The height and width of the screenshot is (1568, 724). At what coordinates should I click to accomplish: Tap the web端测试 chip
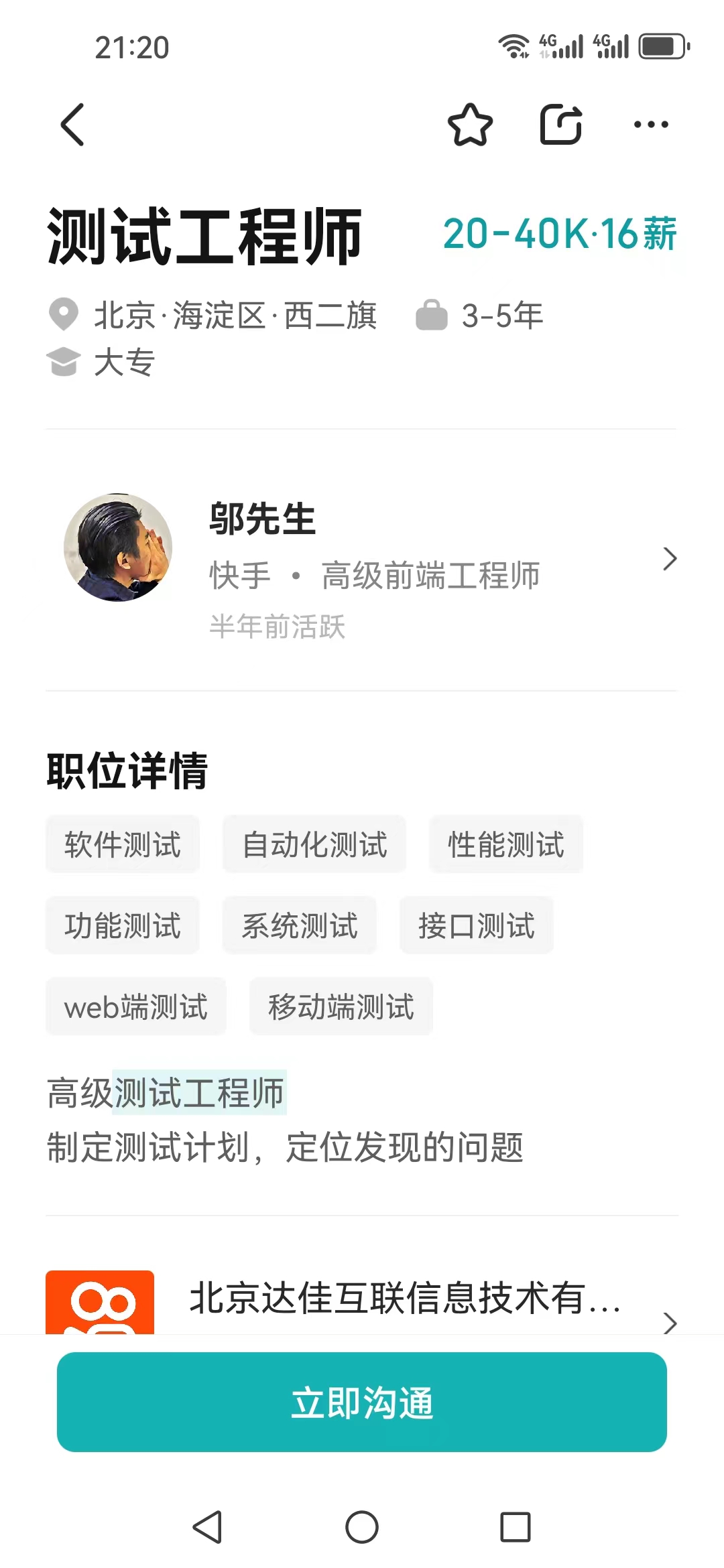point(136,1006)
